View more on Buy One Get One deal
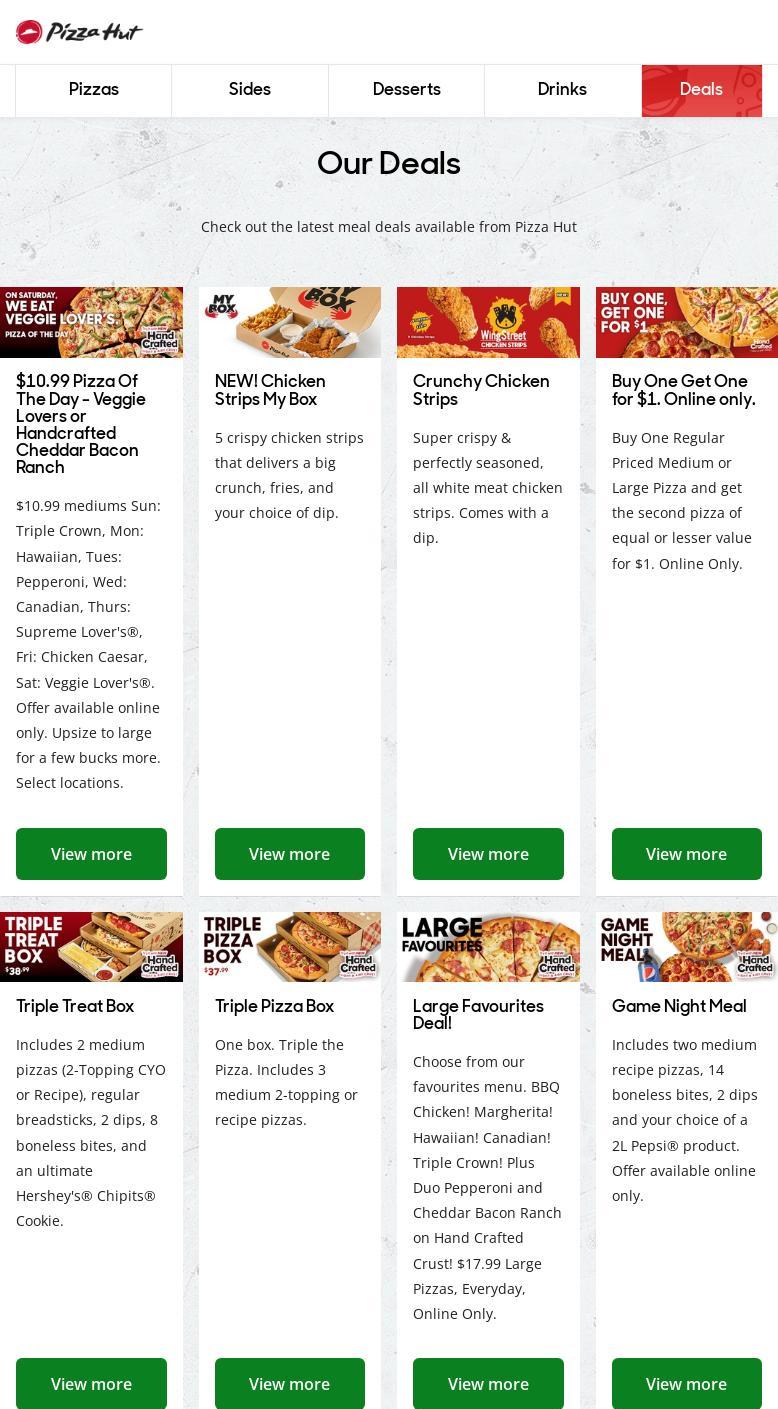The image size is (778, 1409). (x=686, y=854)
